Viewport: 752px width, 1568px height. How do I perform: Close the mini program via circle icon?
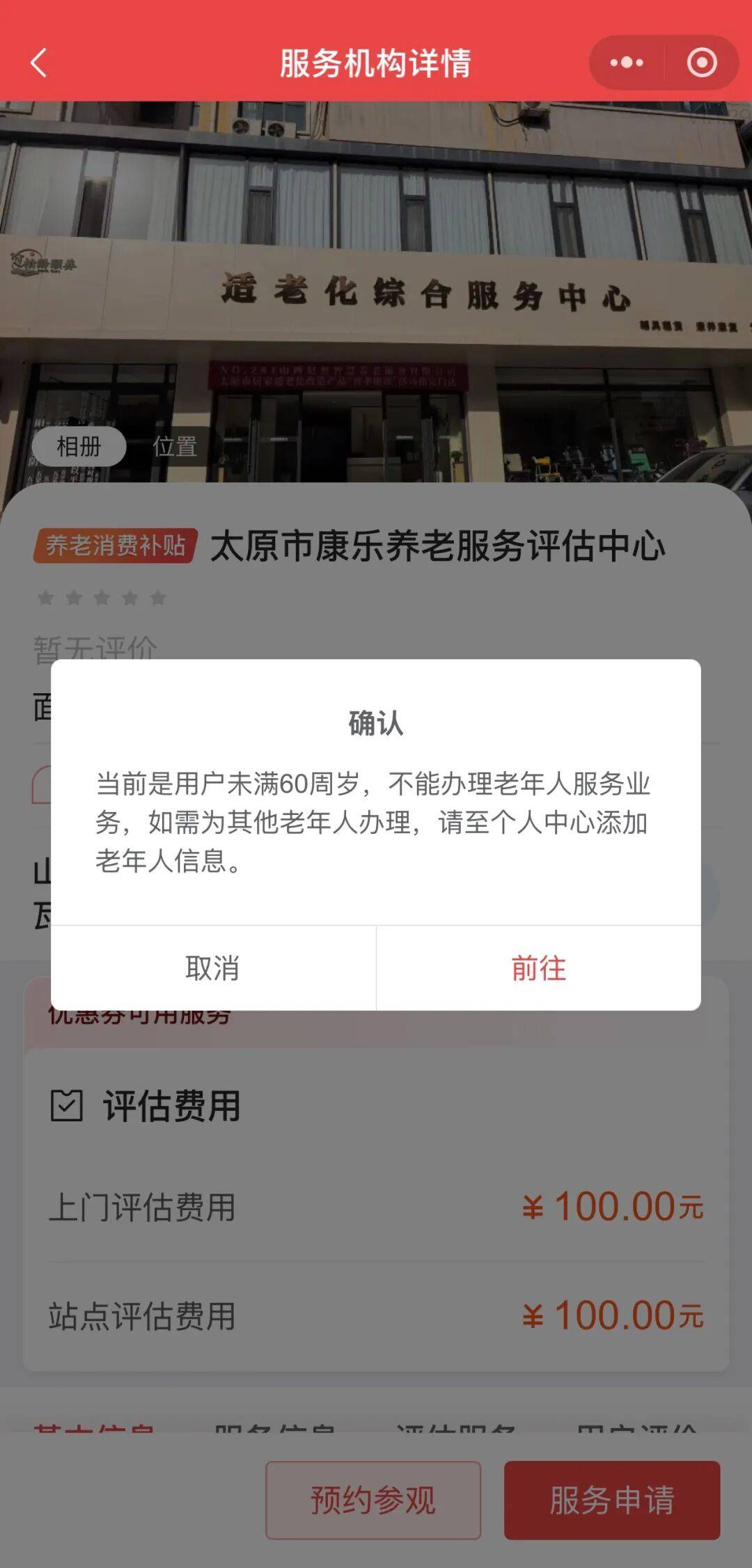tap(701, 63)
